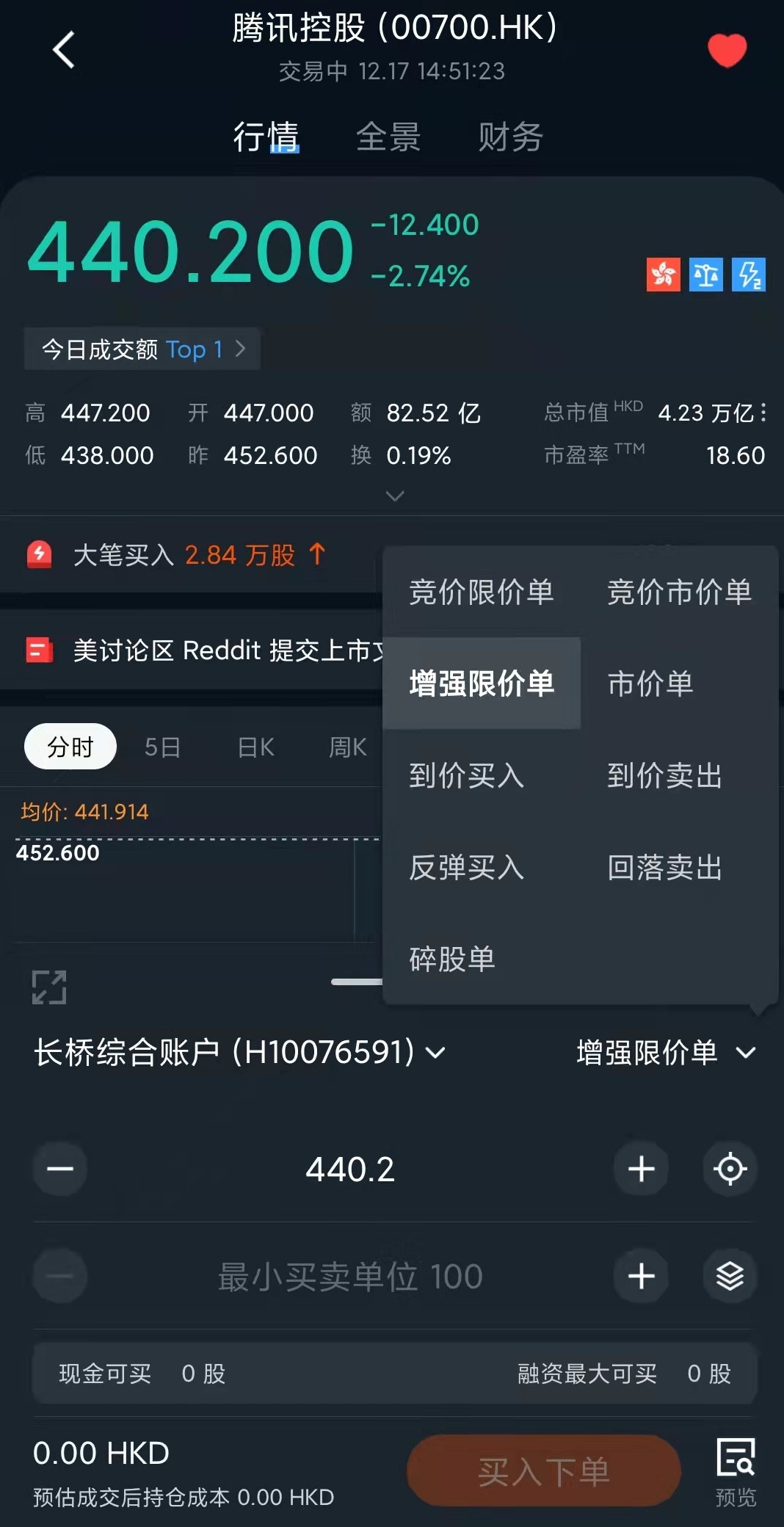Expand the chart to fullscreen
Screen dimensions: 784x1527
49,987
